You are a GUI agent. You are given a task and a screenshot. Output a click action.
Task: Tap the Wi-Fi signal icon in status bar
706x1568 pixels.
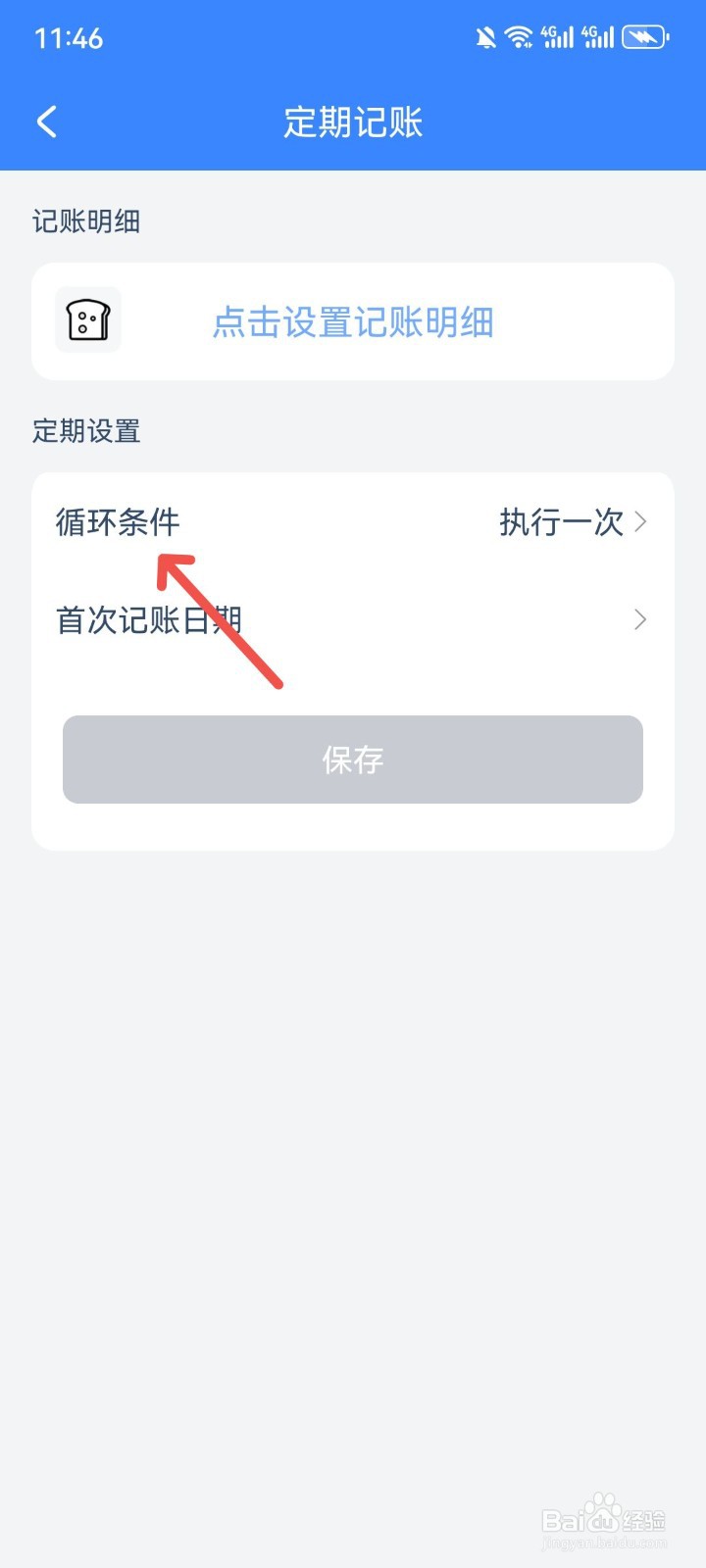[x=519, y=36]
